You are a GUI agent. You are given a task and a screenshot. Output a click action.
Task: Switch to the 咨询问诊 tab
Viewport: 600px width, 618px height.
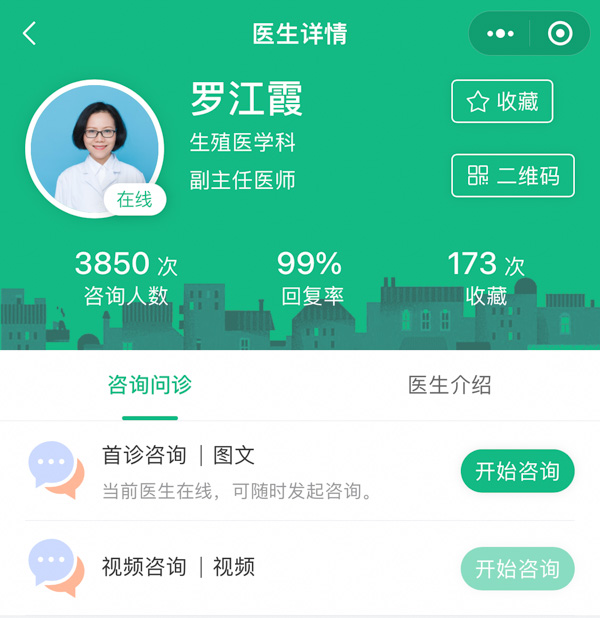pyautogui.click(x=150, y=385)
